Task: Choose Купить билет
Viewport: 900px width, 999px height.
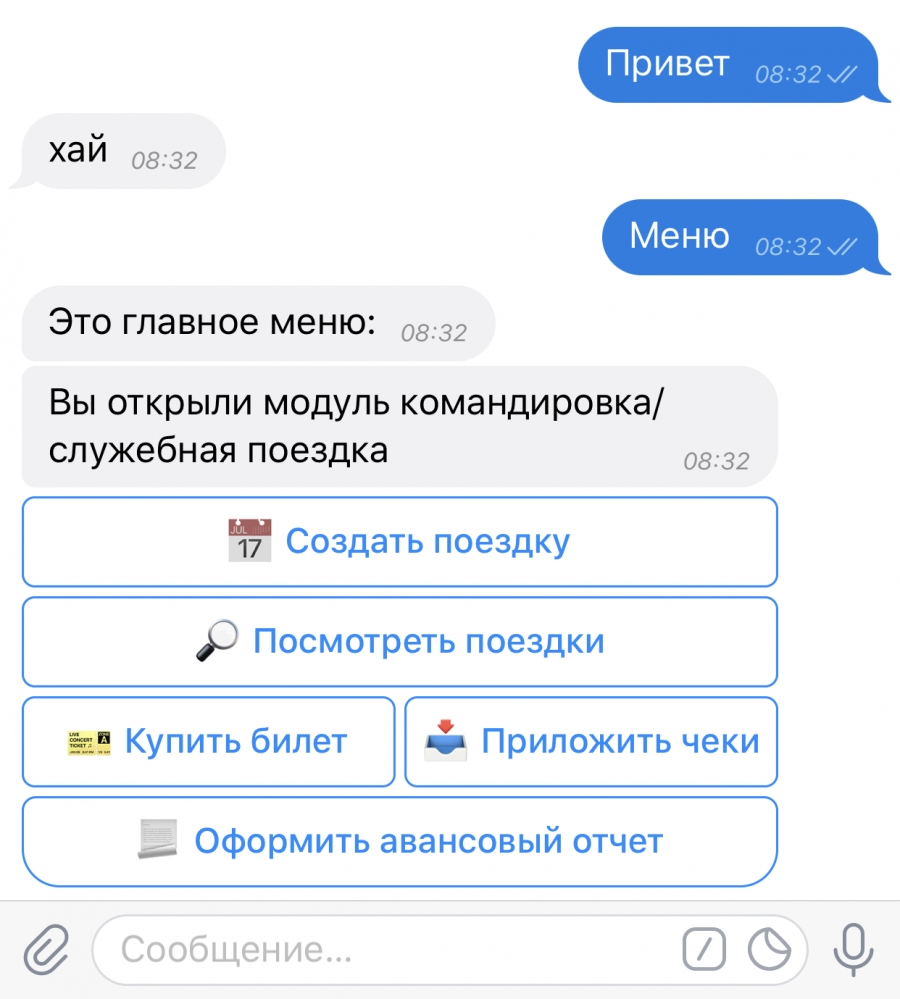Action: pos(208,741)
